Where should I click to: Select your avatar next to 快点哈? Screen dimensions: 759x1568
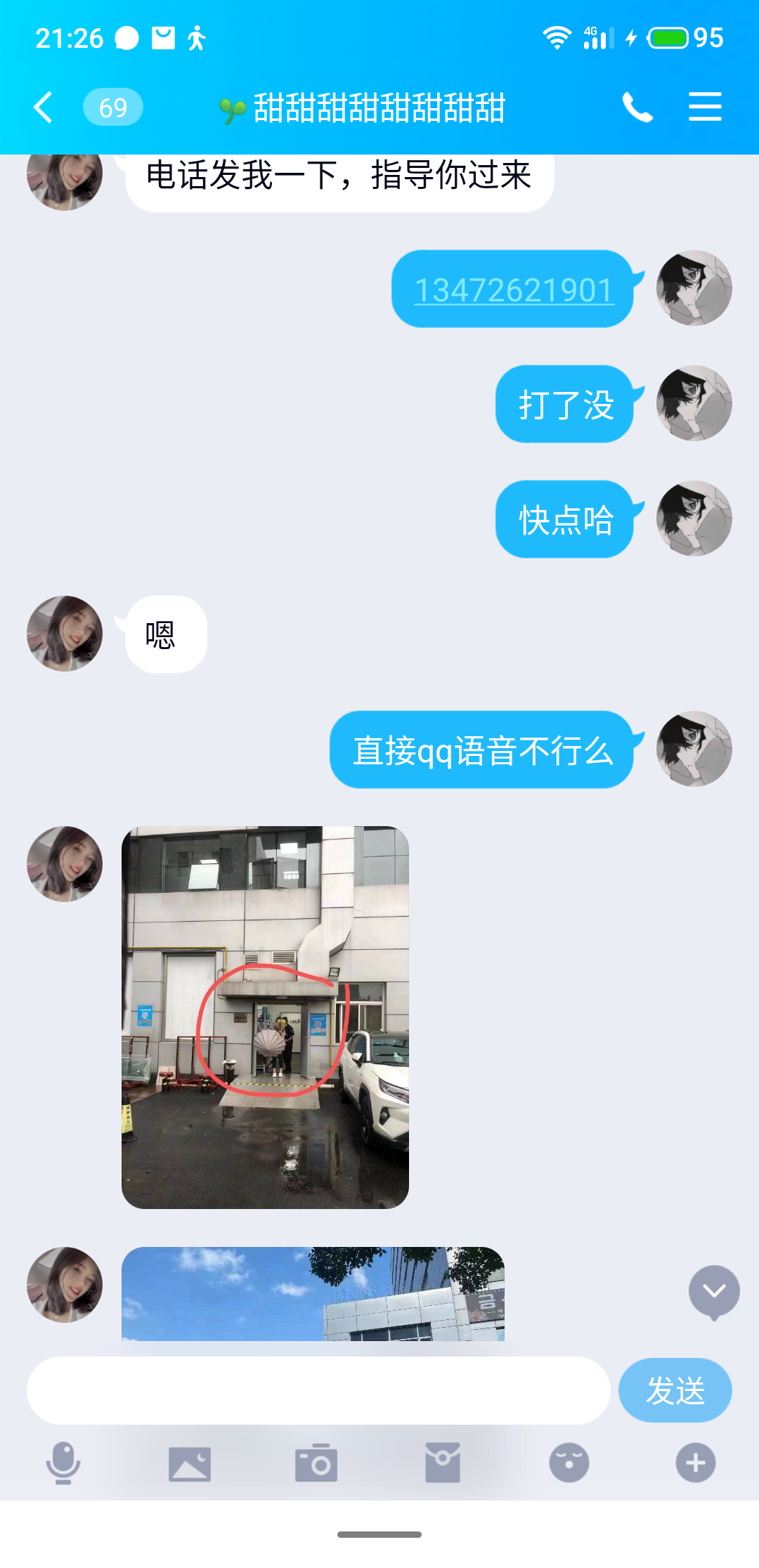click(x=694, y=518)
